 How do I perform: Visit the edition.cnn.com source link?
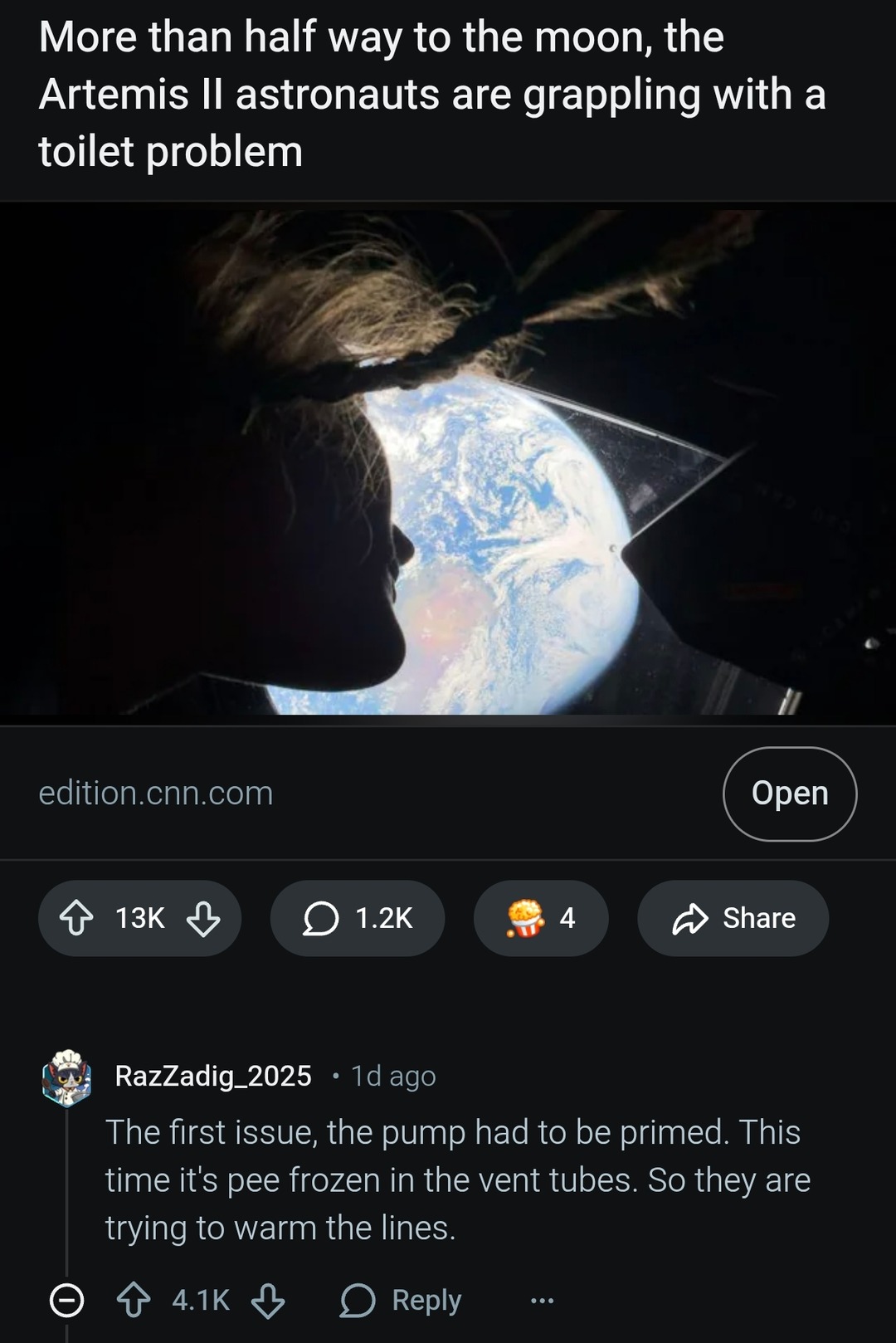coord(156,794)
